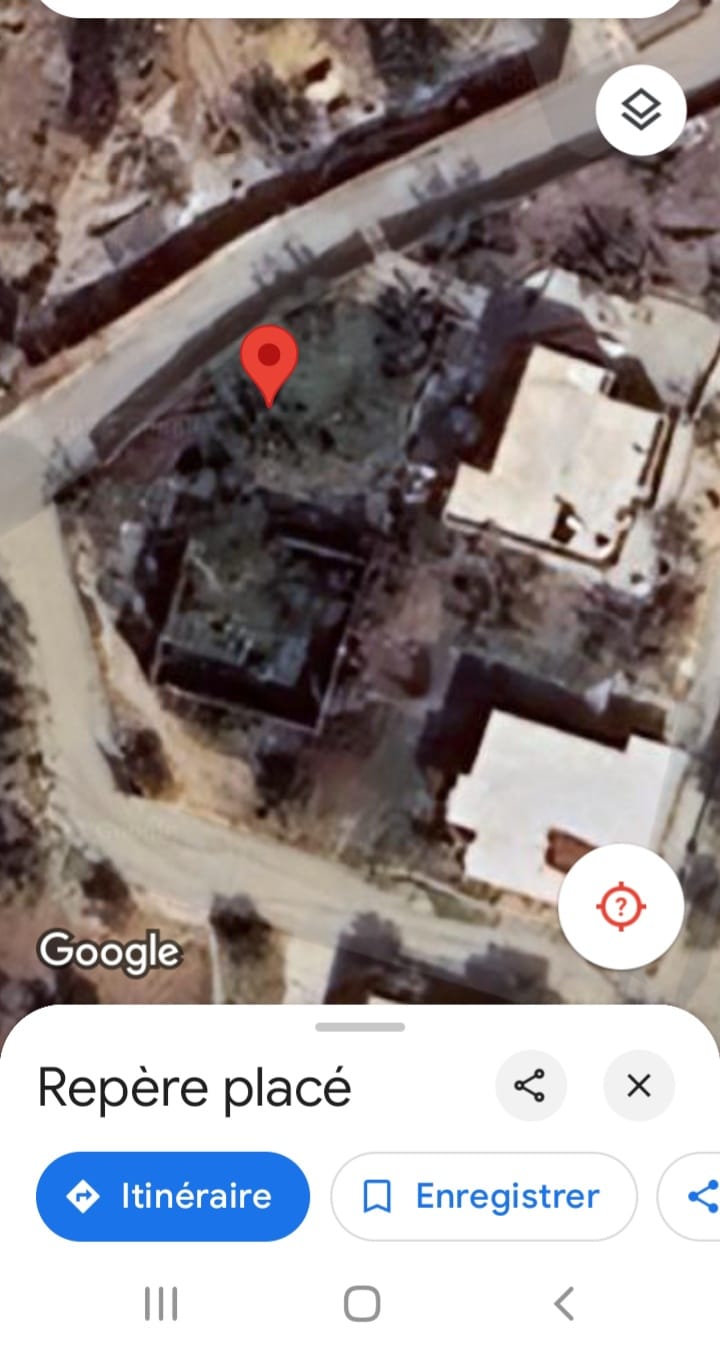Tap the search bar at the top
The width and height of the screenshot is (720, 1355).
click(x=360, y=7)
